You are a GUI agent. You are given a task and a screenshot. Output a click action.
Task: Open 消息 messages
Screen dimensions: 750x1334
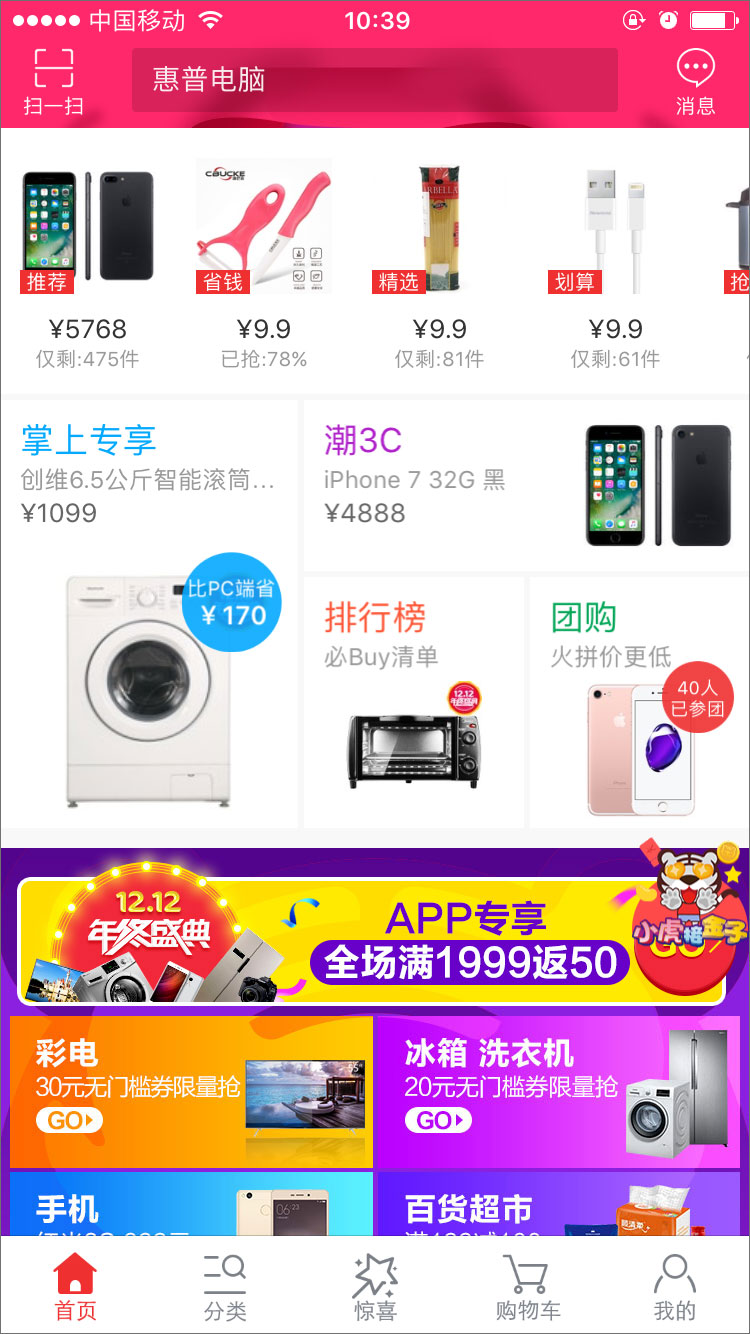[x=695, y=82]
